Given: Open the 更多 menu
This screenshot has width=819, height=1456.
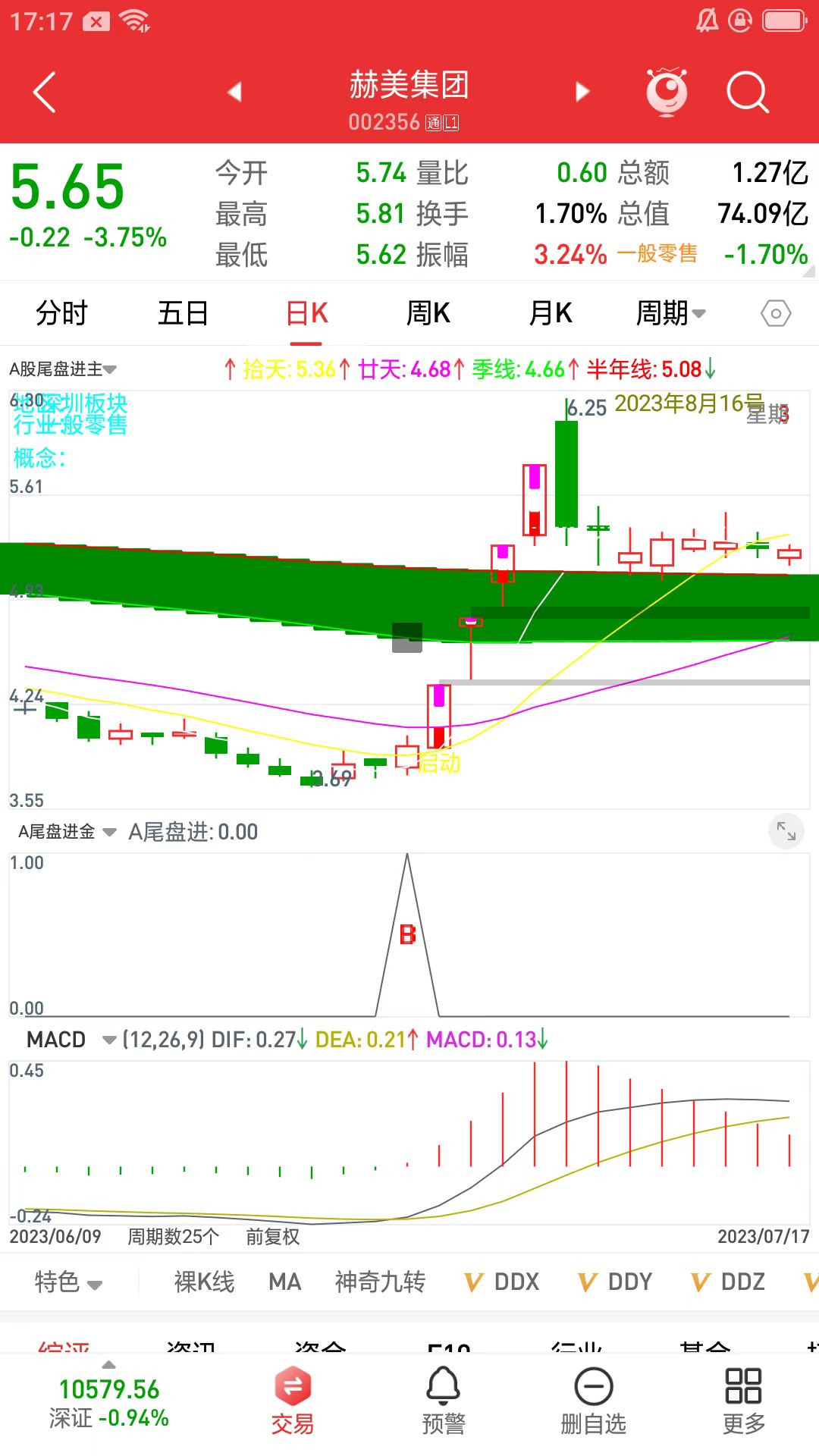Looking at the screenshot, I should (x=743, y=1401).
